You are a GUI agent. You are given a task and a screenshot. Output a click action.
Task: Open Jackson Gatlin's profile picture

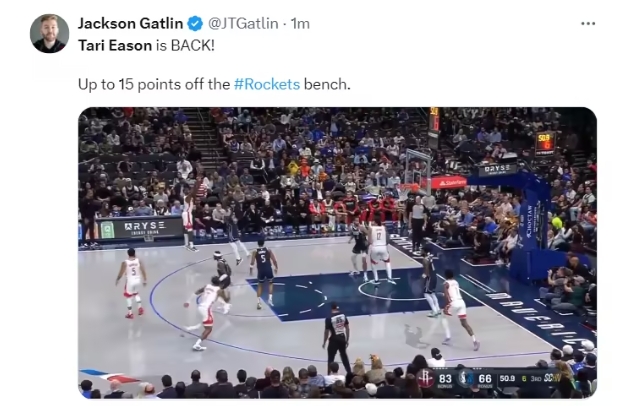click(49, 33)
